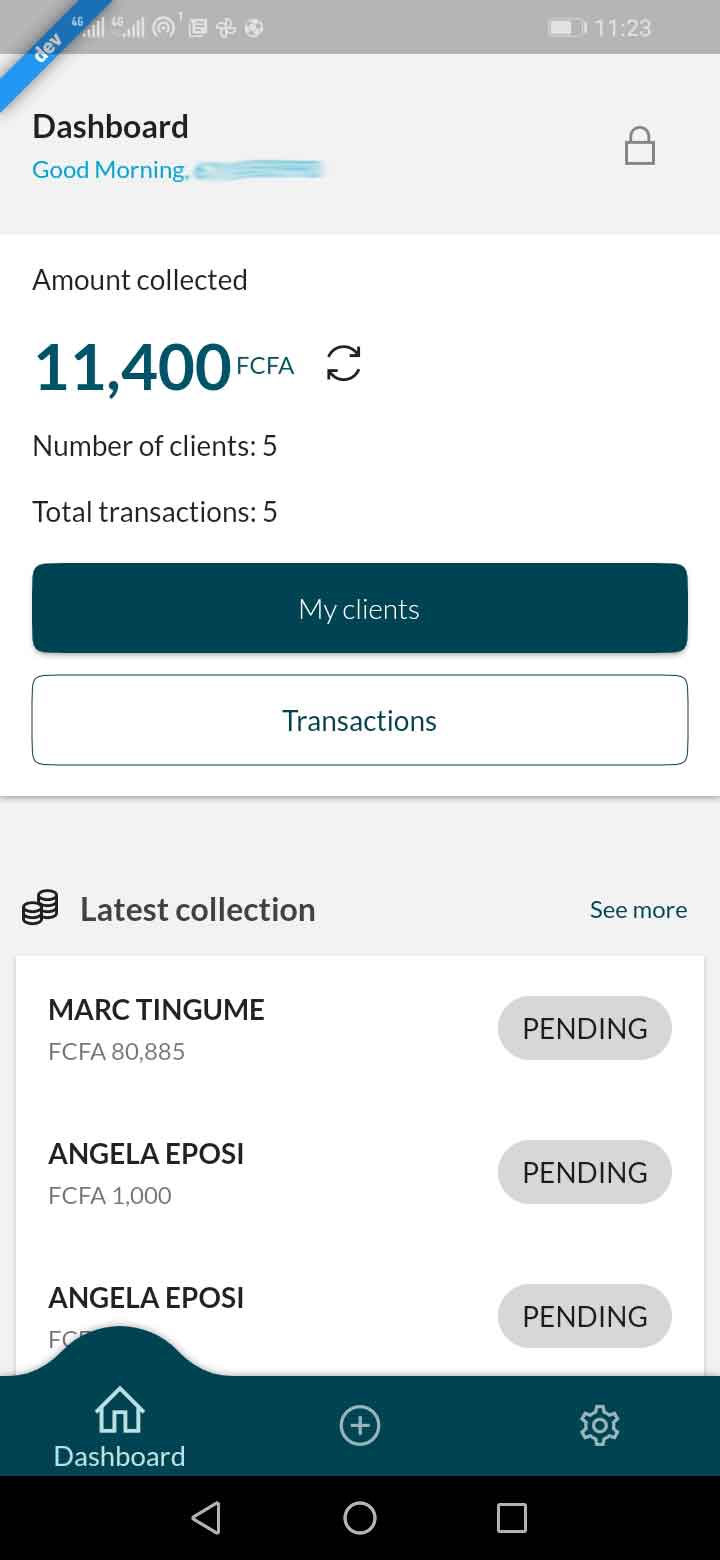Open recent apps with the square button

pos(512,1518)
